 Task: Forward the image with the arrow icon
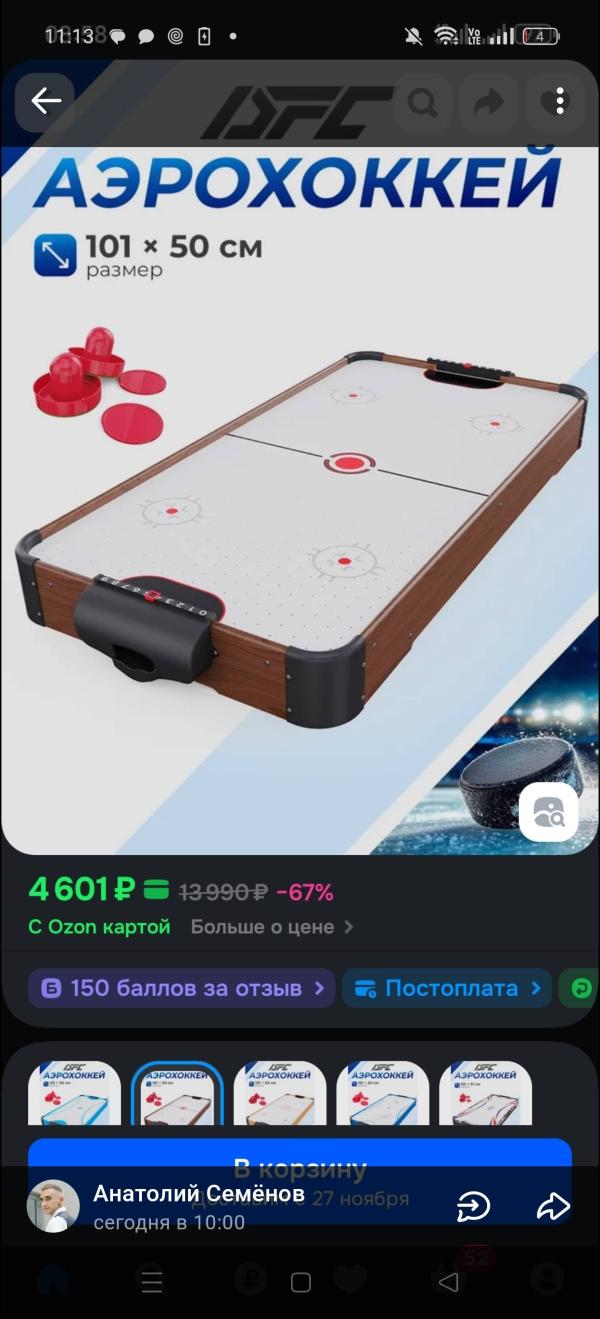(x=553, y=1207)
